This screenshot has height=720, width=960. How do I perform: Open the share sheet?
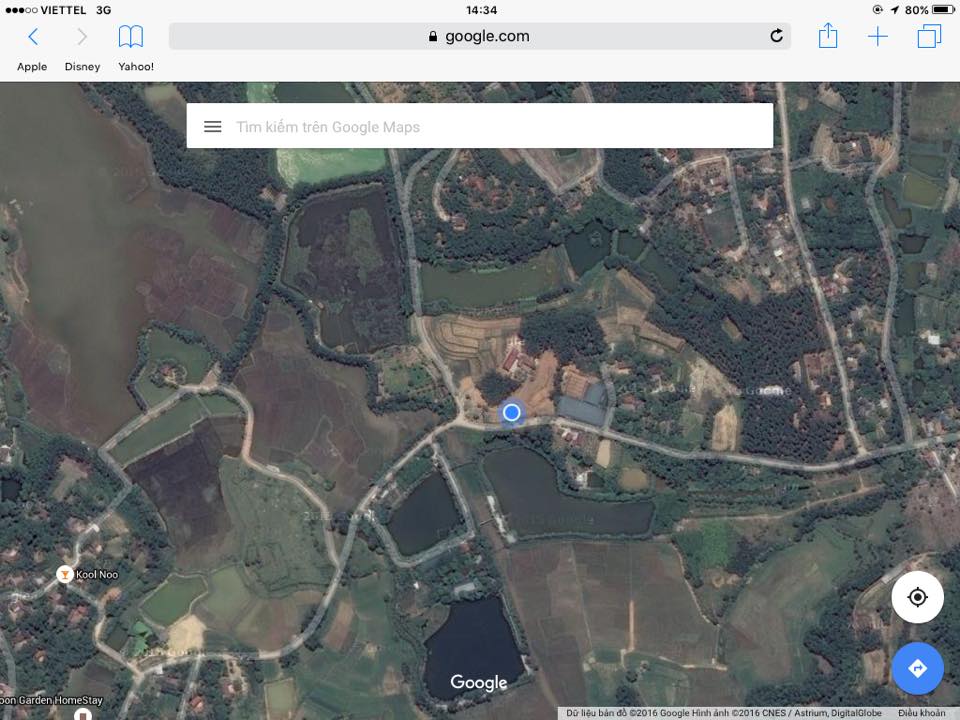pyautogui.click(x=827, y=37)
